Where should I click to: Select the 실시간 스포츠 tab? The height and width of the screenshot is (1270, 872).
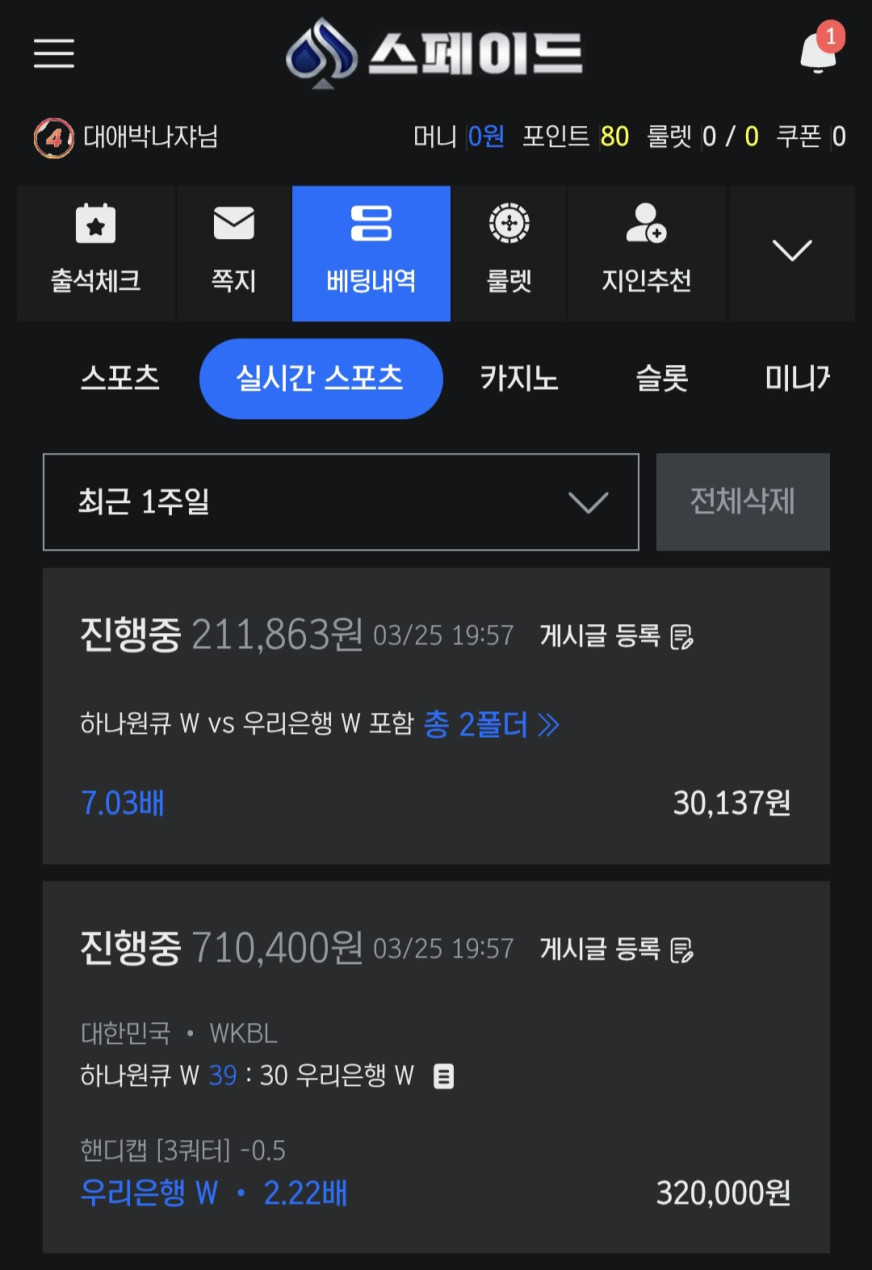click(x=320, y=378)
